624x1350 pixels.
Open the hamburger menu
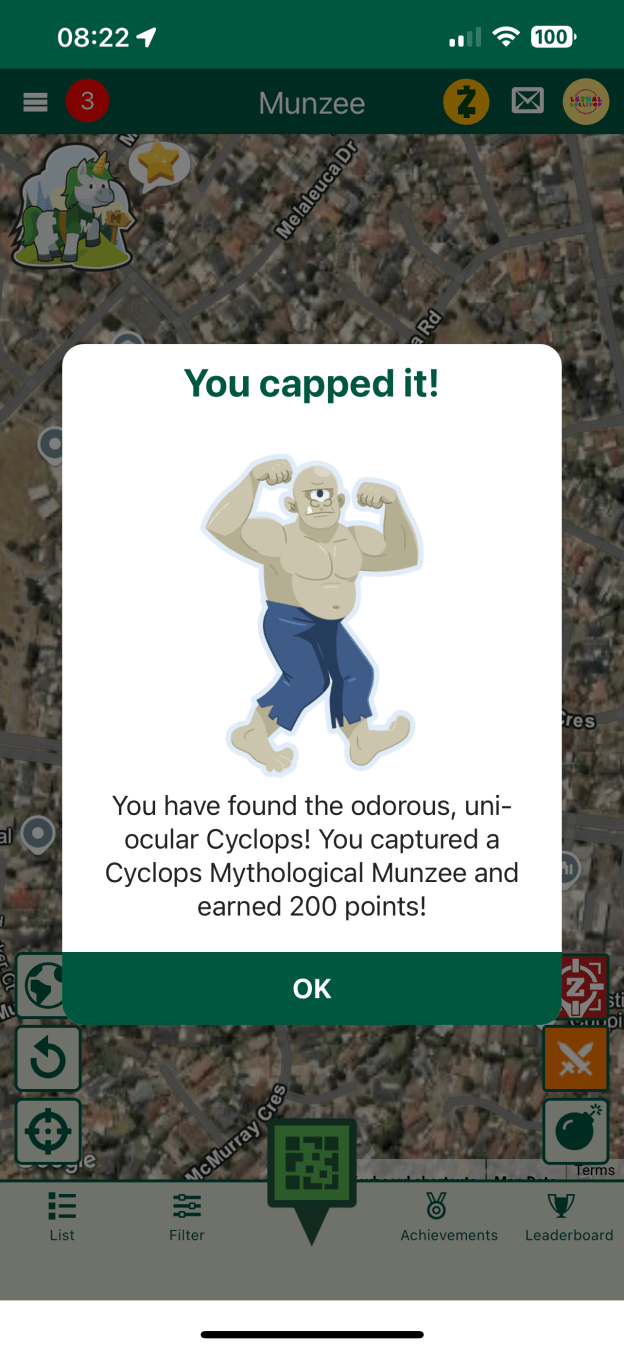point(36,102)
